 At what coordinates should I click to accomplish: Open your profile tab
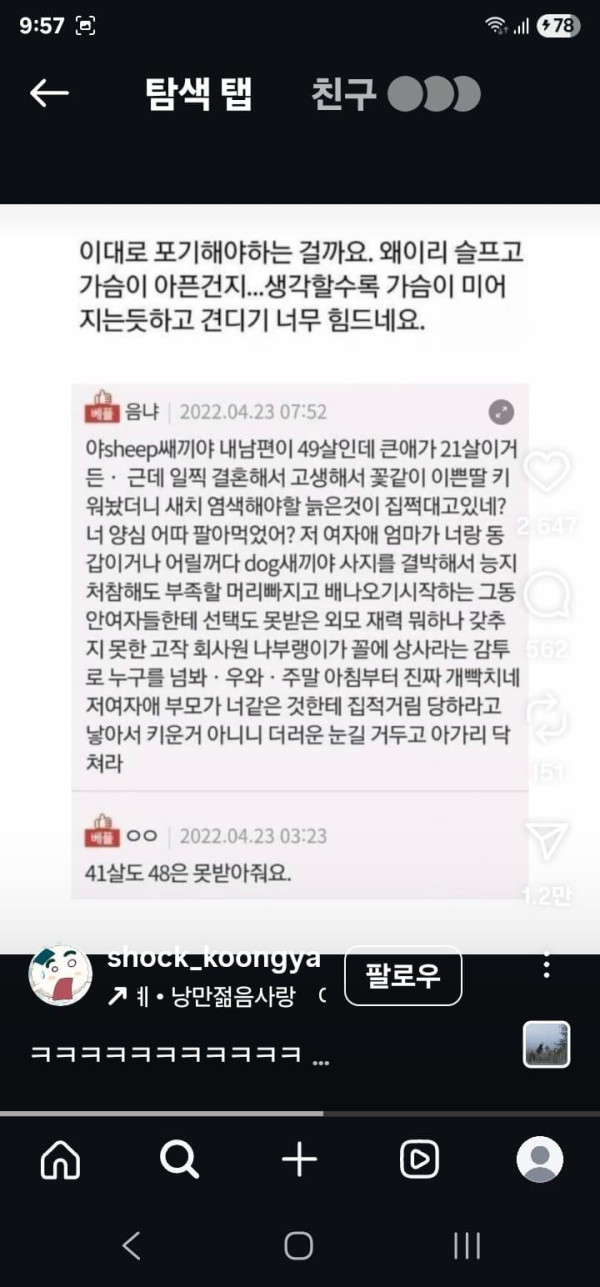coord(539,1160)
